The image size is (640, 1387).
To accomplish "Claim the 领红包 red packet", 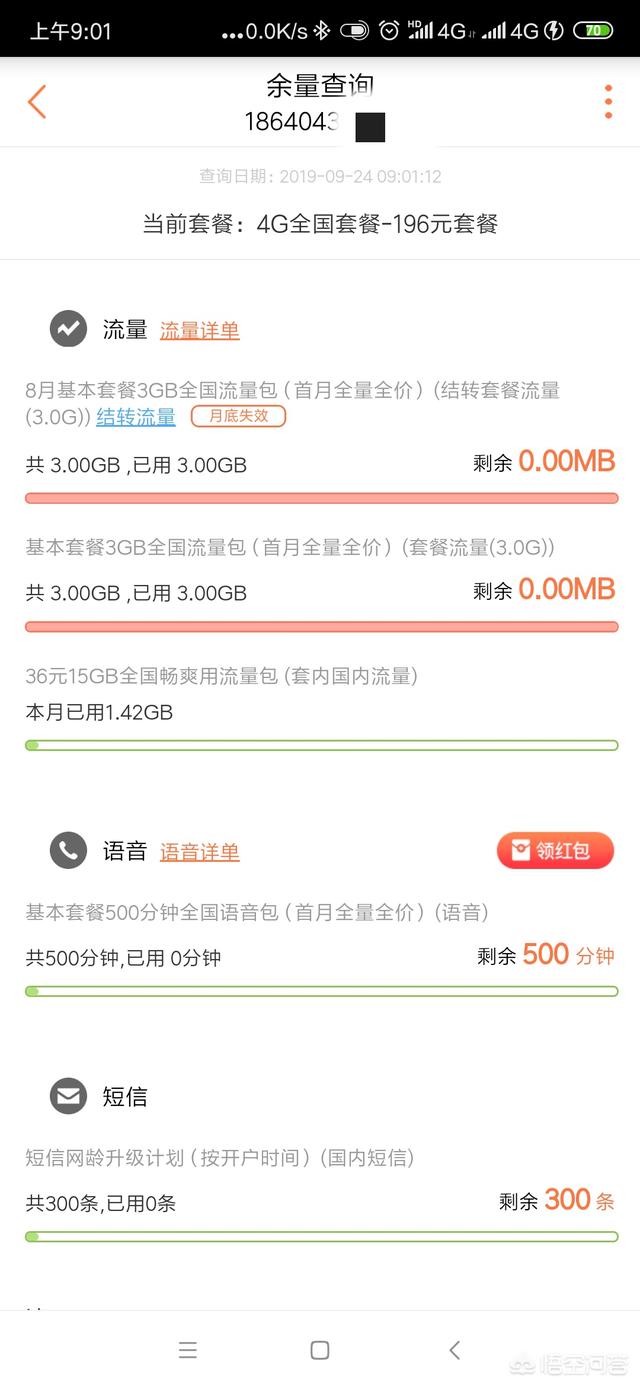I will 555,851.
